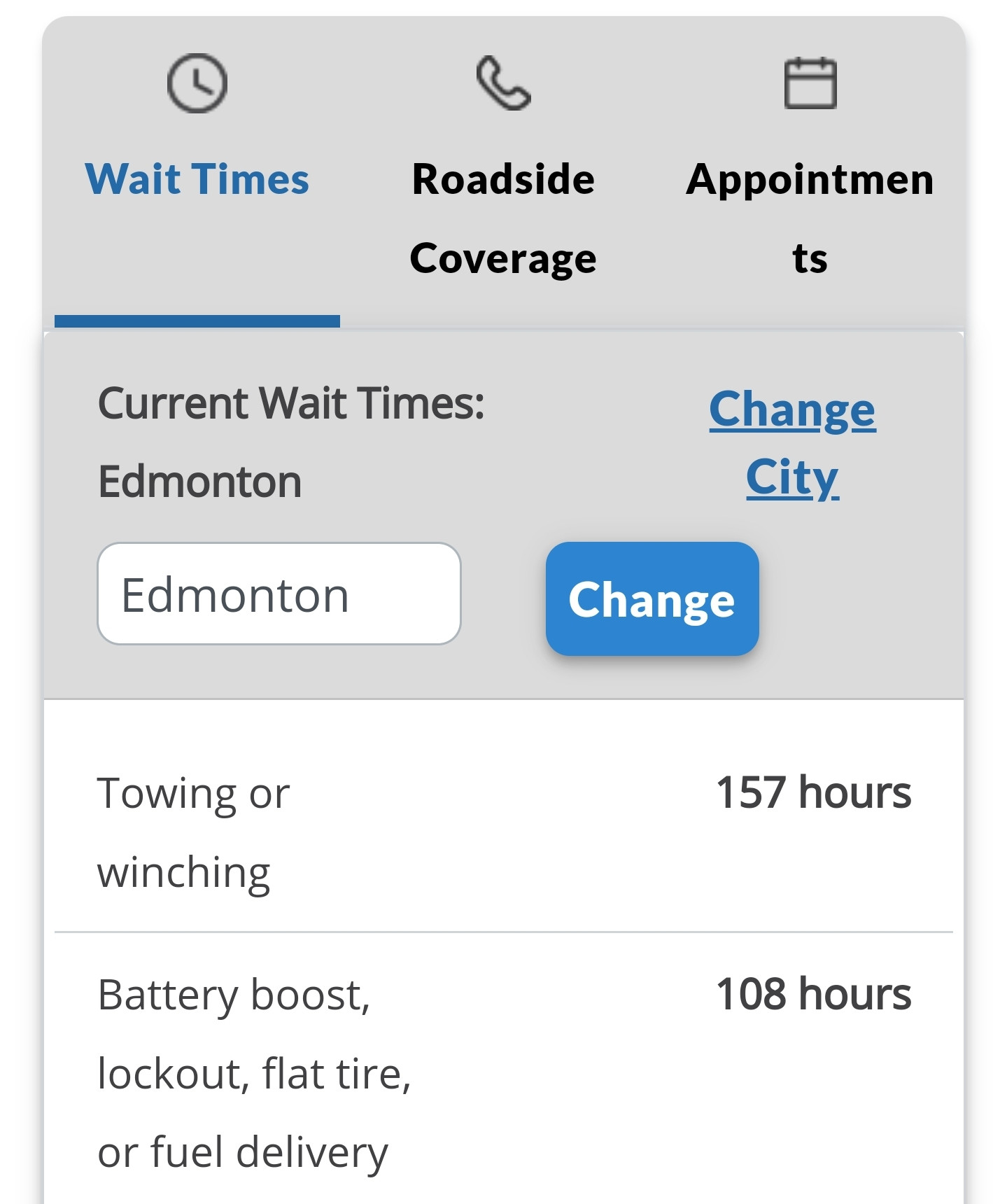The width and height of the screenshot is (1007, 1204).
Task: Tap the Change City link
Action: click(792, 442)
